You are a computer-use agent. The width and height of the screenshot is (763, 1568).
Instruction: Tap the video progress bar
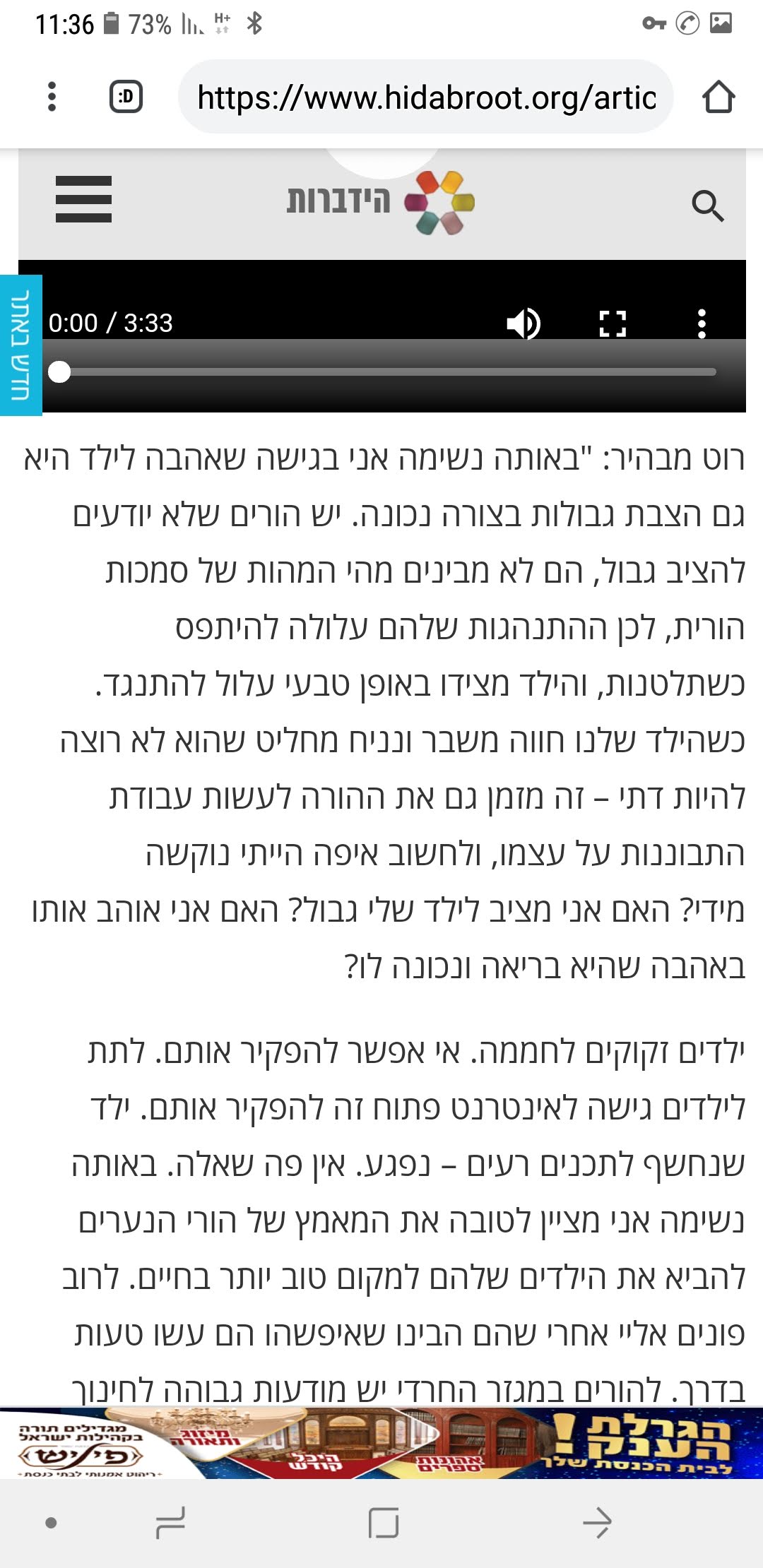pyautogui.click(x=389, y=372)
